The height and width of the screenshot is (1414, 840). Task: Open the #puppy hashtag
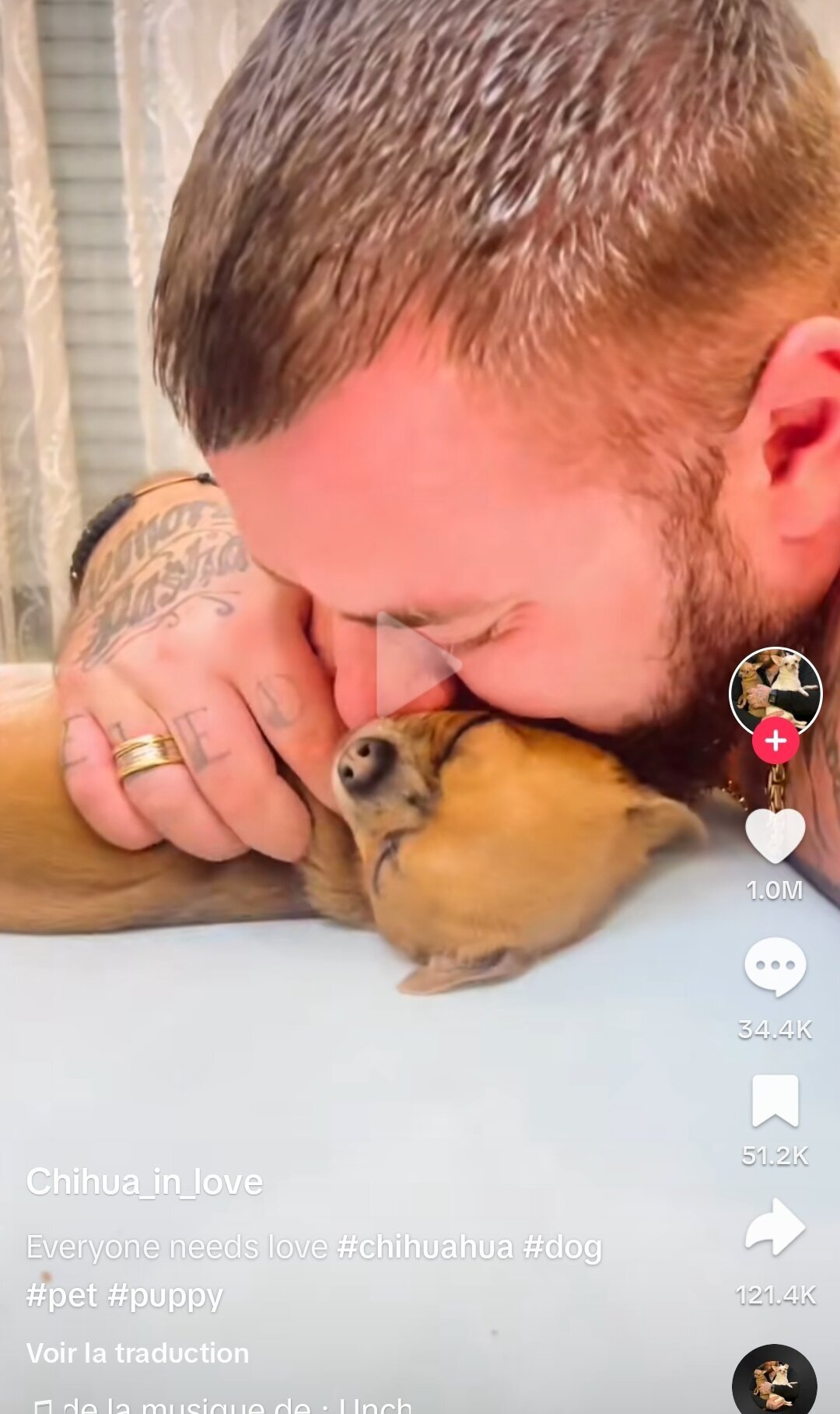165,1295
